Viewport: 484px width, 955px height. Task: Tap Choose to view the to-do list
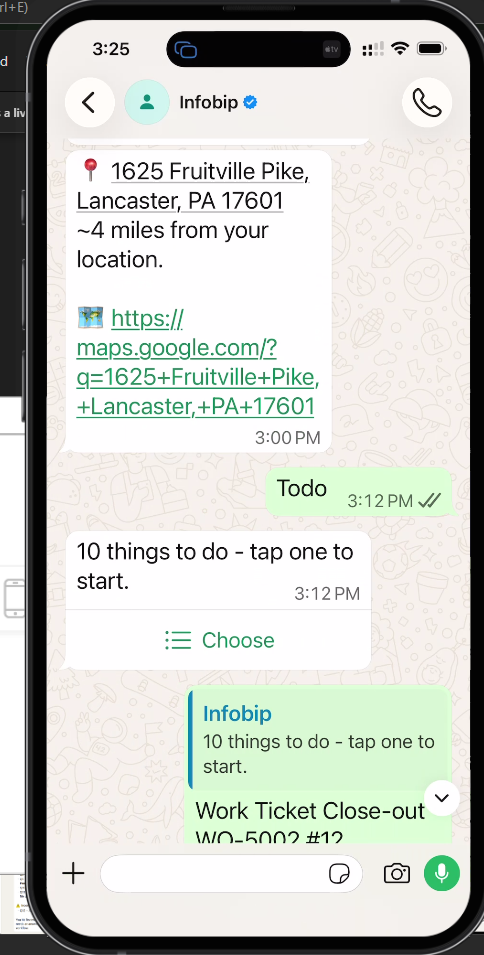(x=219, y=640)
